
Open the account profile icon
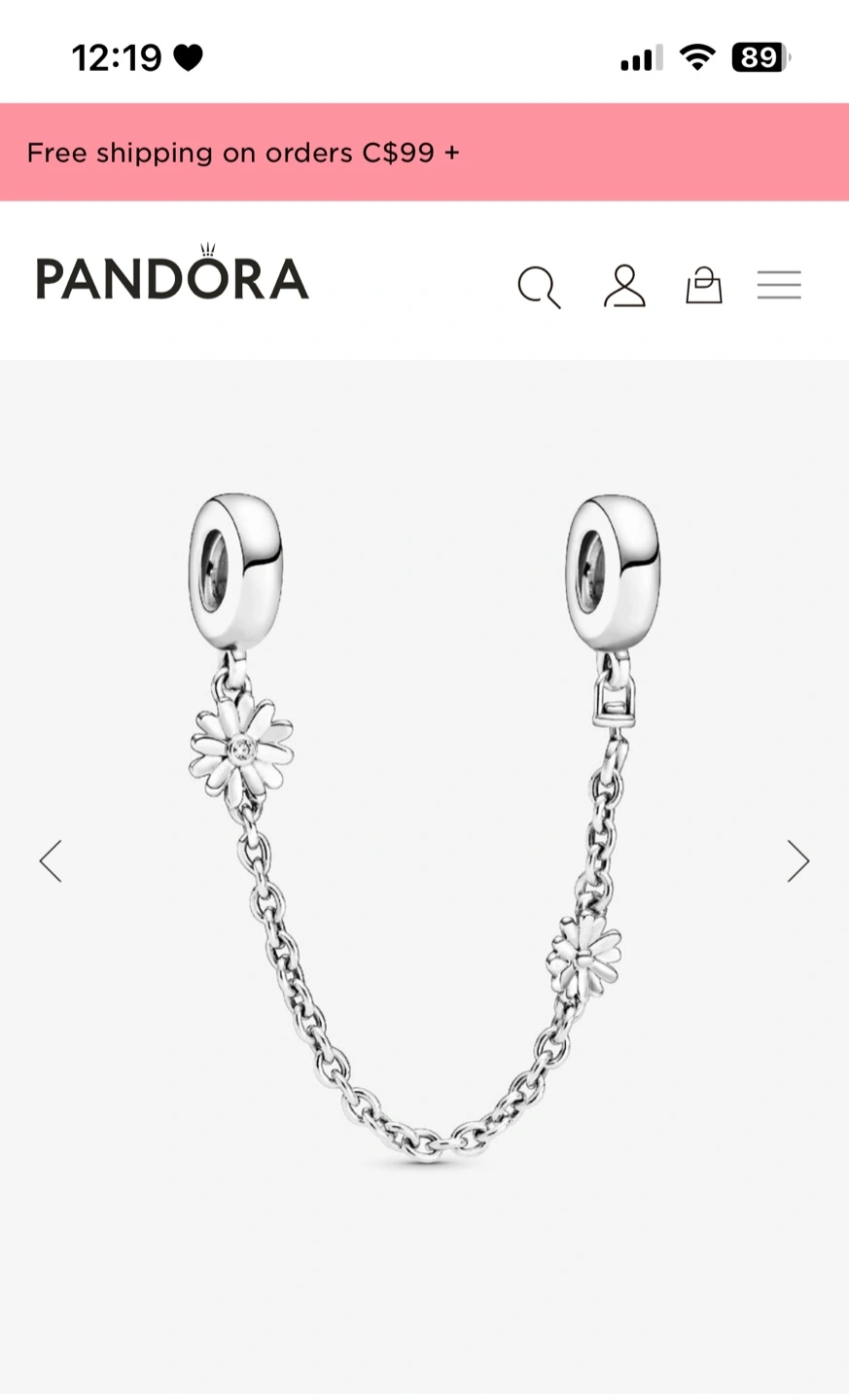(624, 286)
